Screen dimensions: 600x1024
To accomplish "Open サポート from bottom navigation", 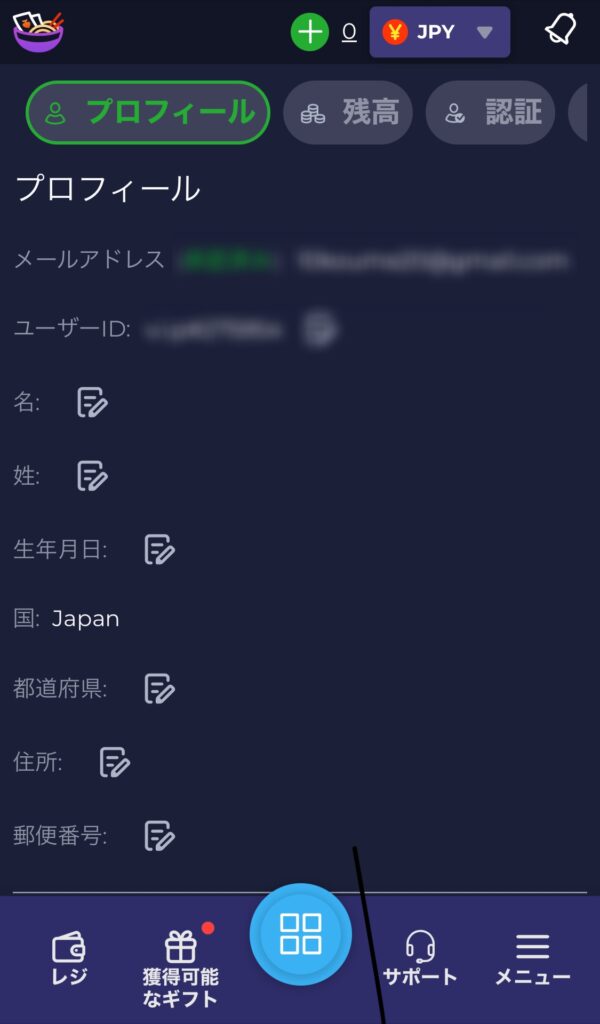I will click(x=420, y=959).
